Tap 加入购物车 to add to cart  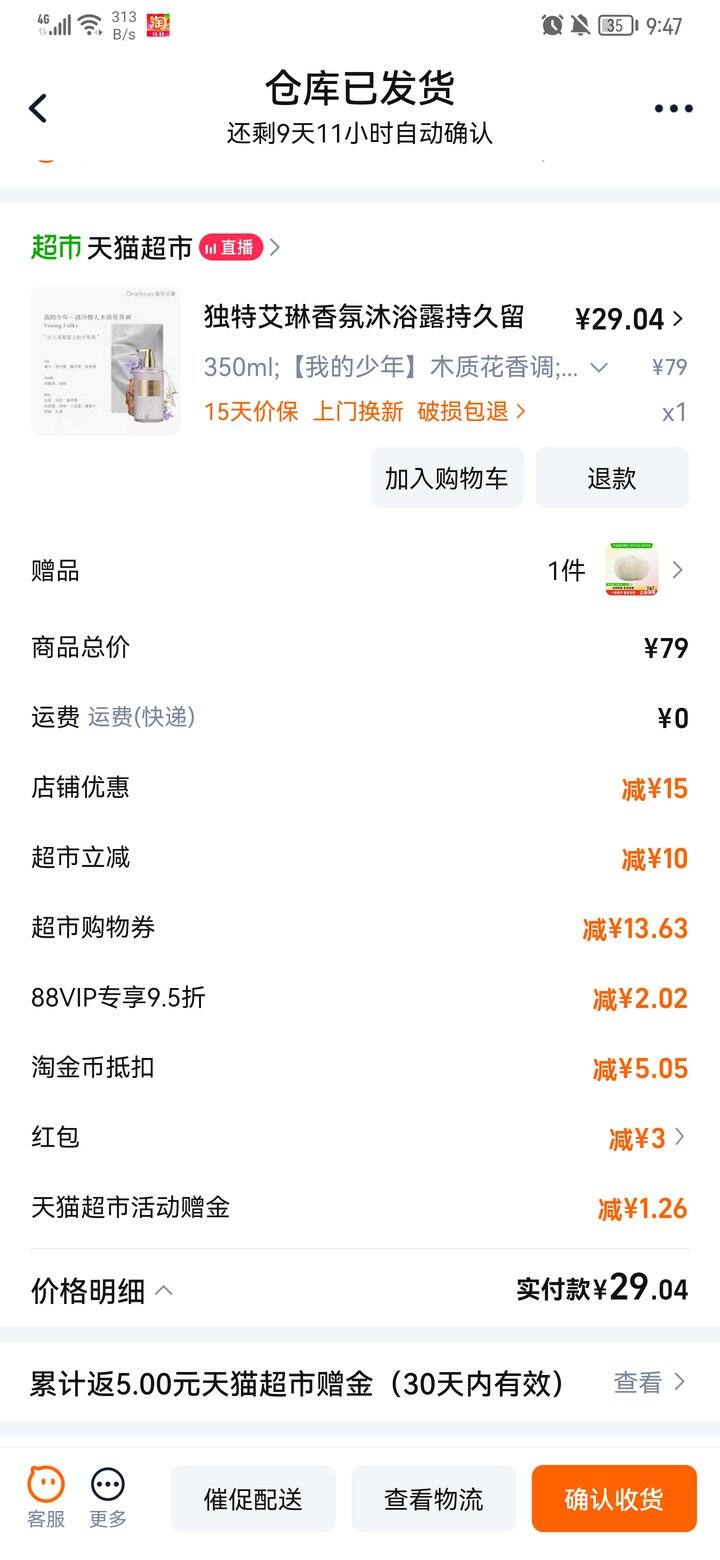point(446,478)
